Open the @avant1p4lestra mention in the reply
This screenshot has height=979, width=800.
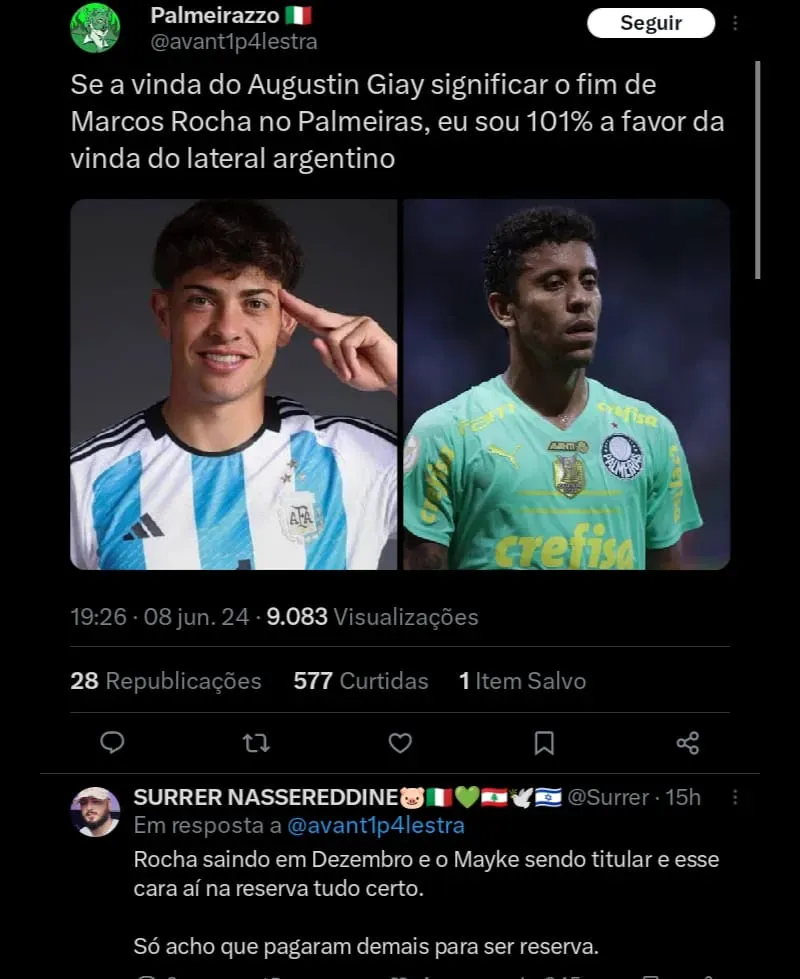click(375, 826)
